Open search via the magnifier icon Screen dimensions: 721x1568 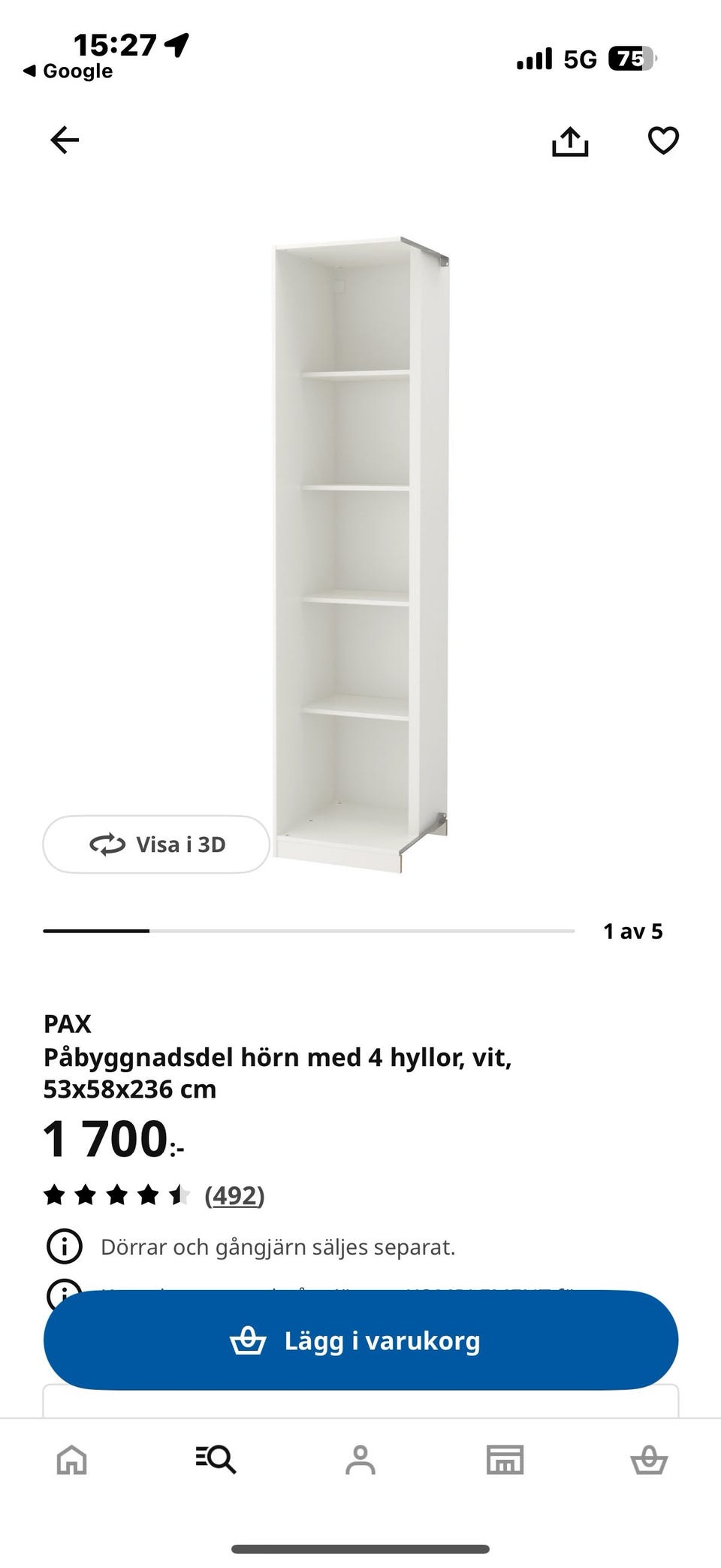[x=216, y=1460]
